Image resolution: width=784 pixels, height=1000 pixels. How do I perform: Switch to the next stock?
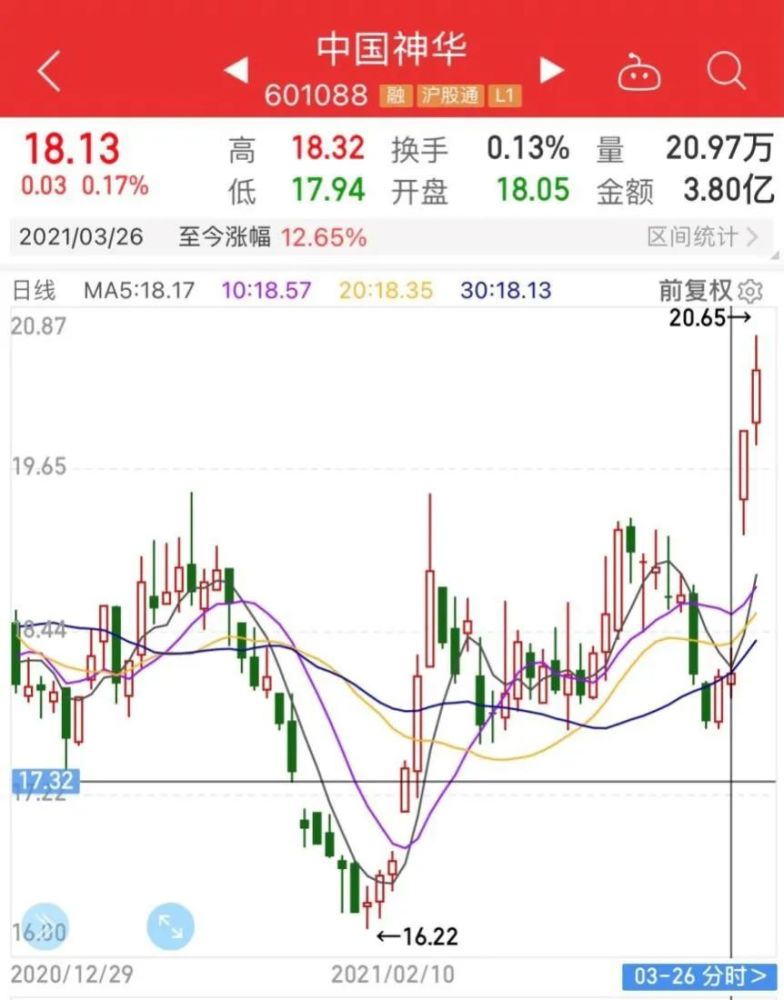coord(552,70)
